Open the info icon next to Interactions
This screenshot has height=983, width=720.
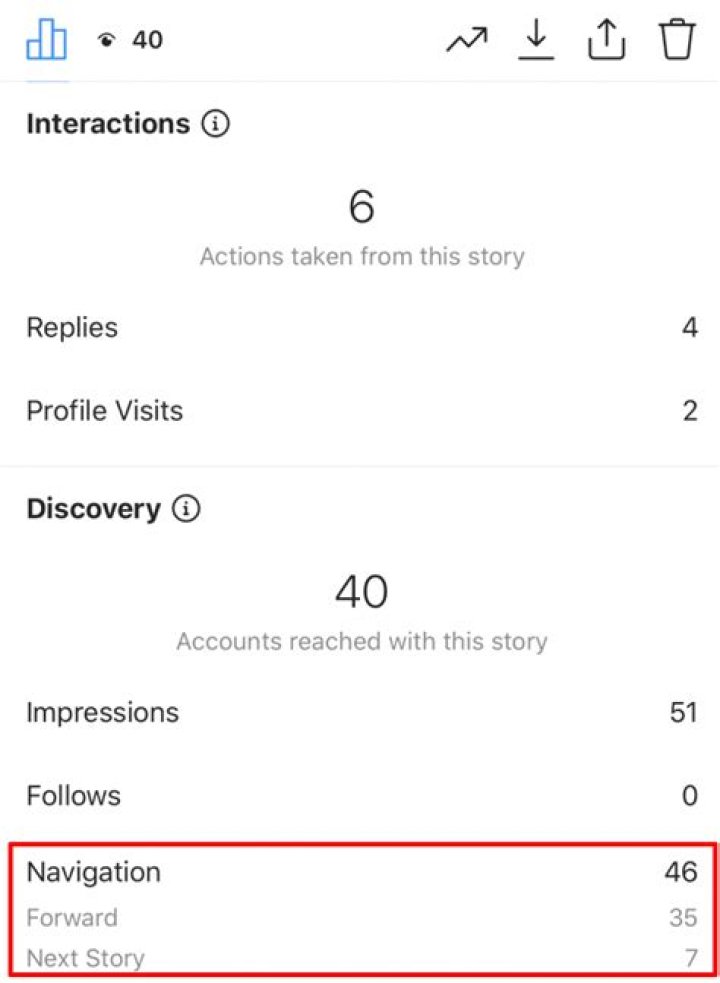(215, 124)
